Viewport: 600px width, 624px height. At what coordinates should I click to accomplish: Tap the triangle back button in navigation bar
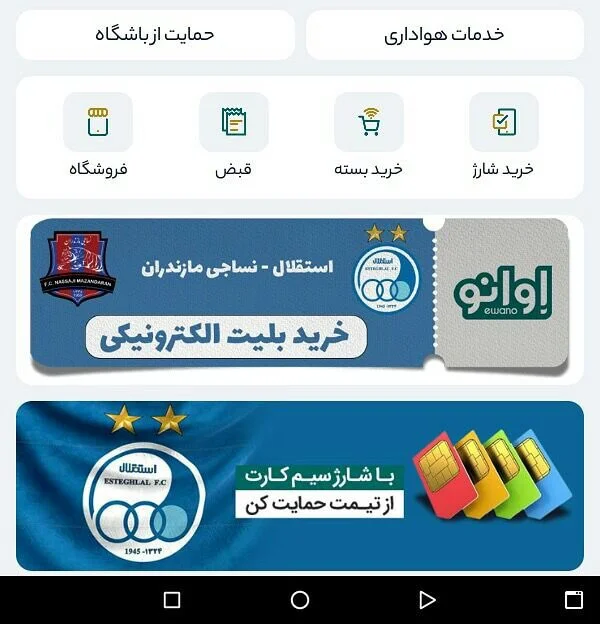coord(427,600)
